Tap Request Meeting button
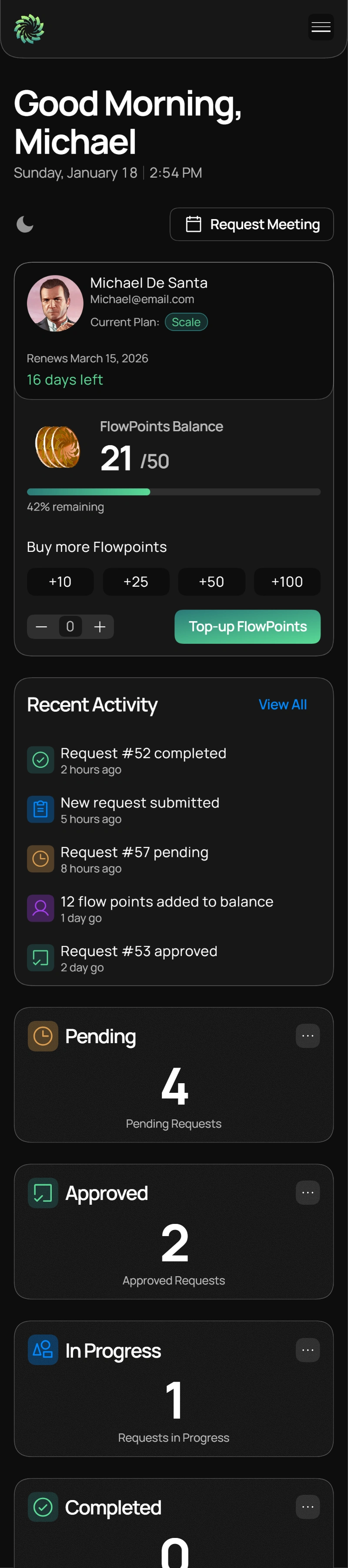 251,225
